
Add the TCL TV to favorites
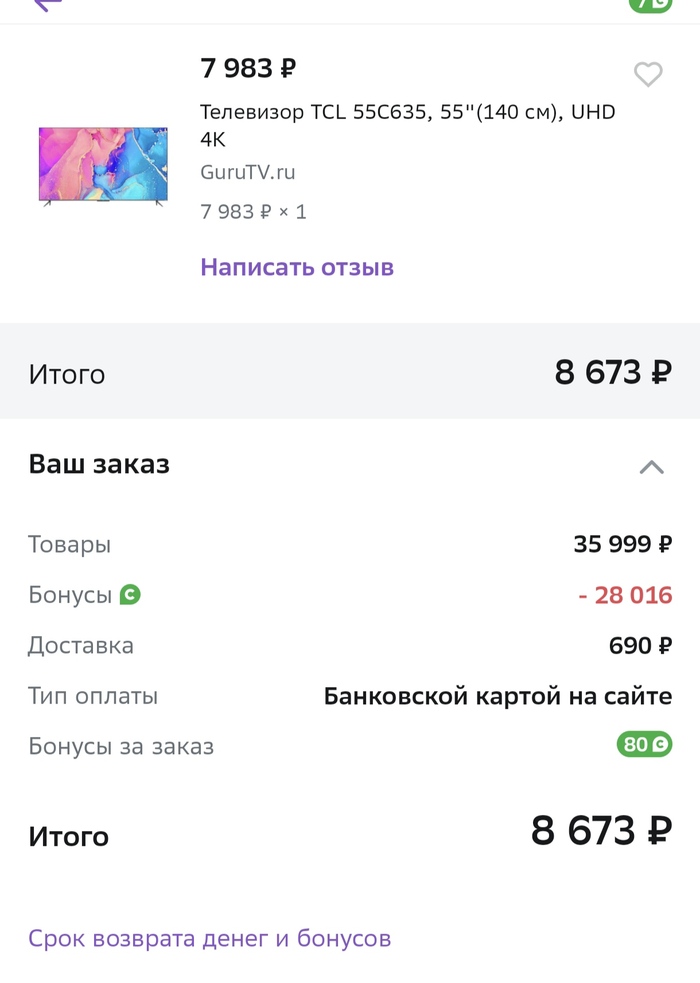(x=648, y=74)
